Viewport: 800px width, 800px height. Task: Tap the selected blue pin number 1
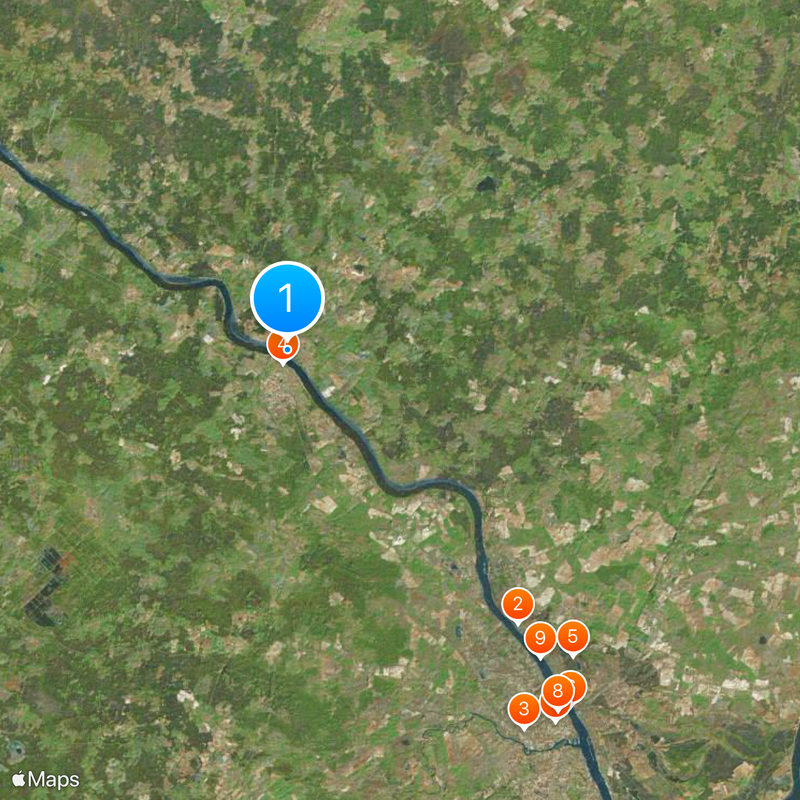click(x=287, y=298)
